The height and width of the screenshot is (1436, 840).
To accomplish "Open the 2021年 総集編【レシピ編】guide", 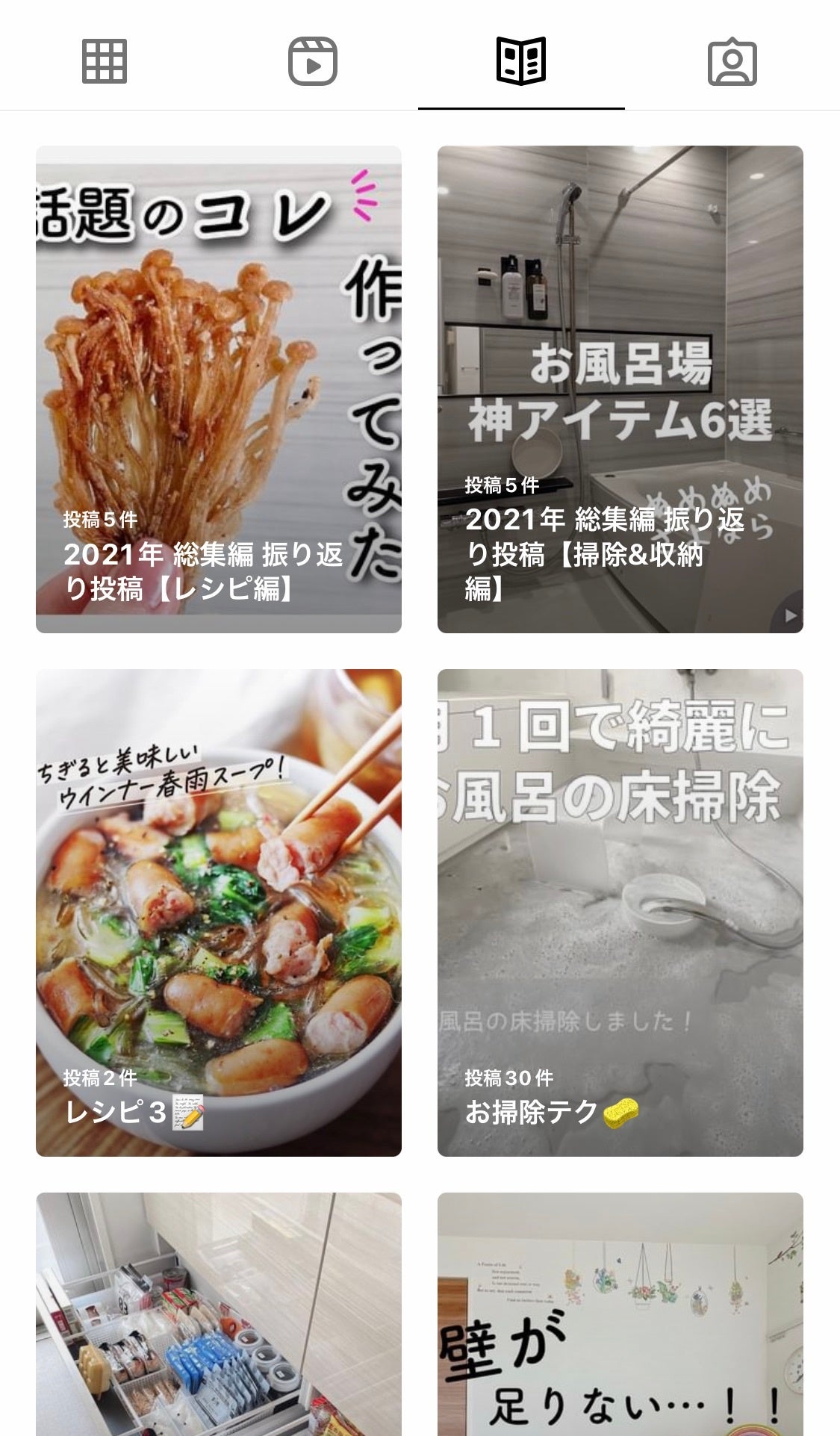I will (219, 389).
